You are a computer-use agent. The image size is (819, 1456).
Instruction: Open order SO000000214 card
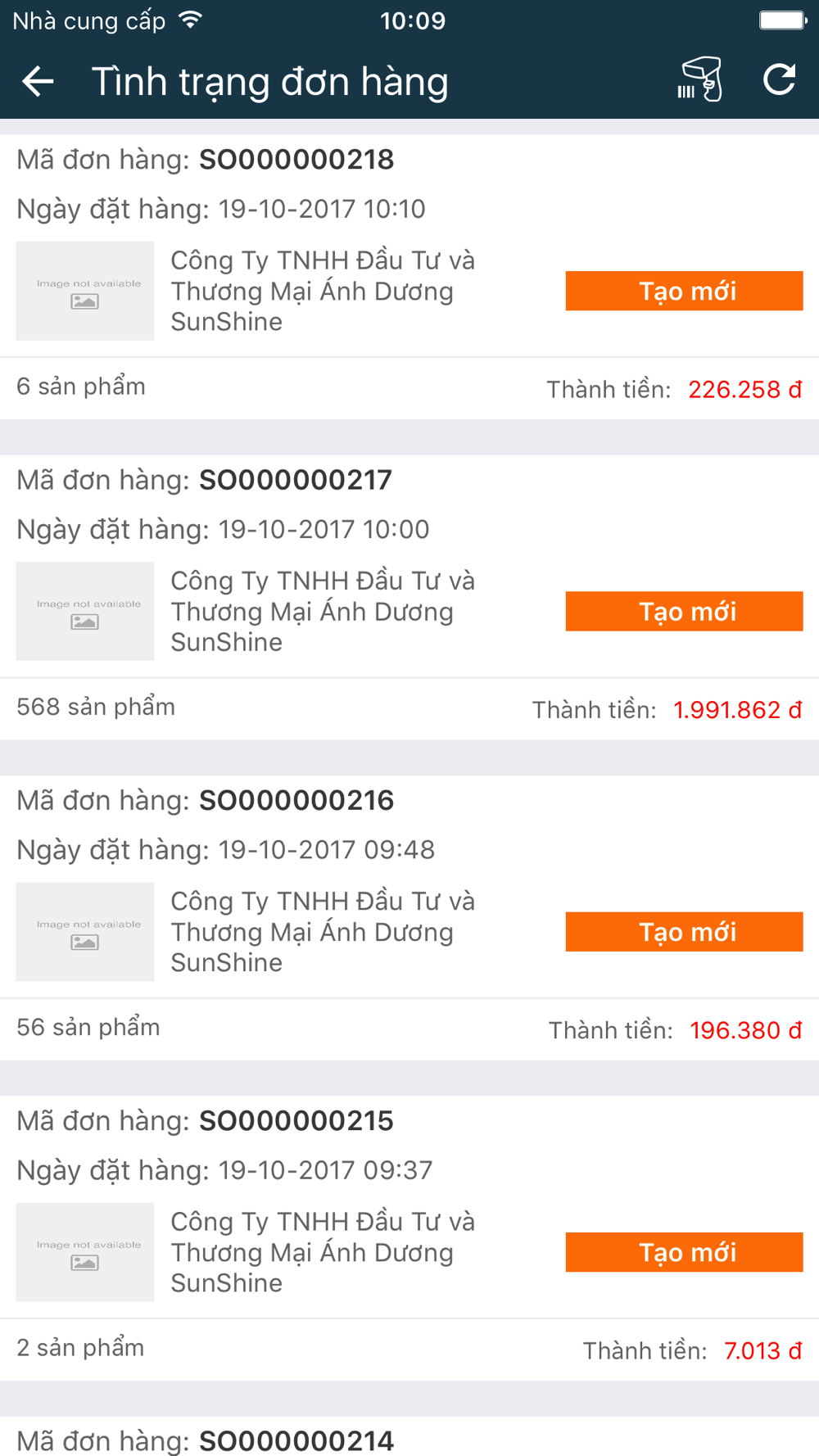[409, 1436]
